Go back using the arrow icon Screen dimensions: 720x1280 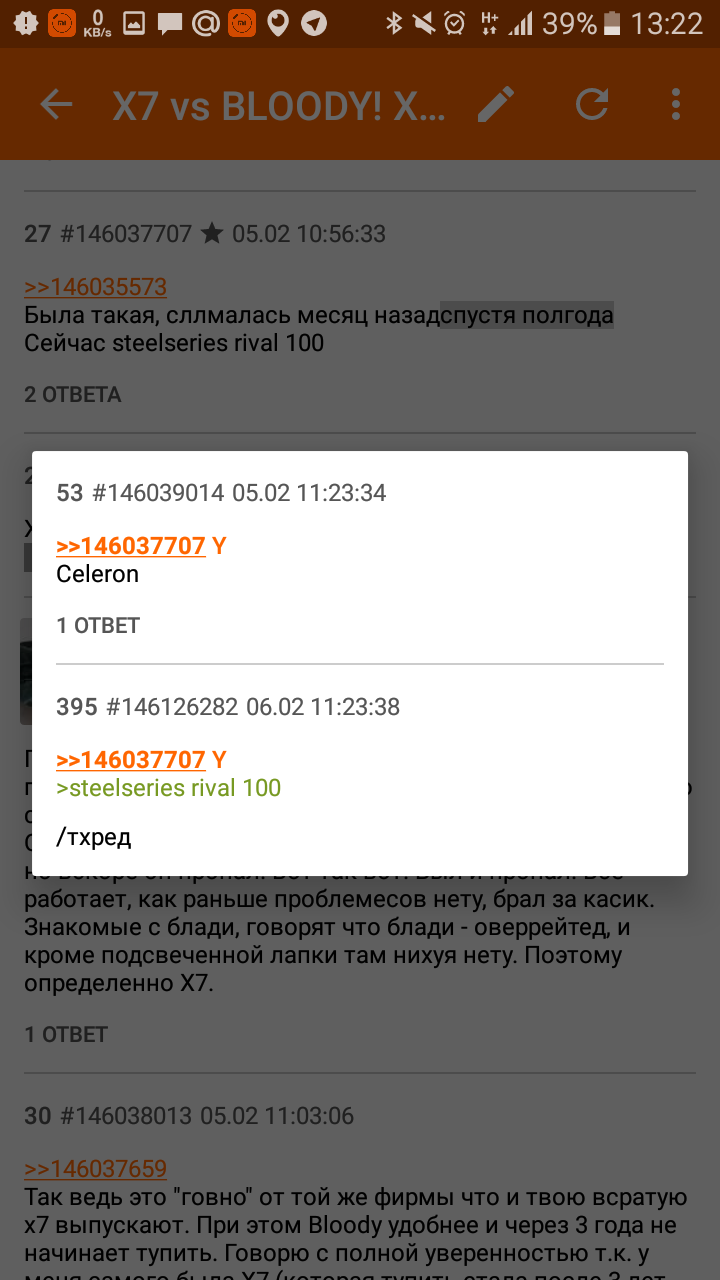[56, 105]
